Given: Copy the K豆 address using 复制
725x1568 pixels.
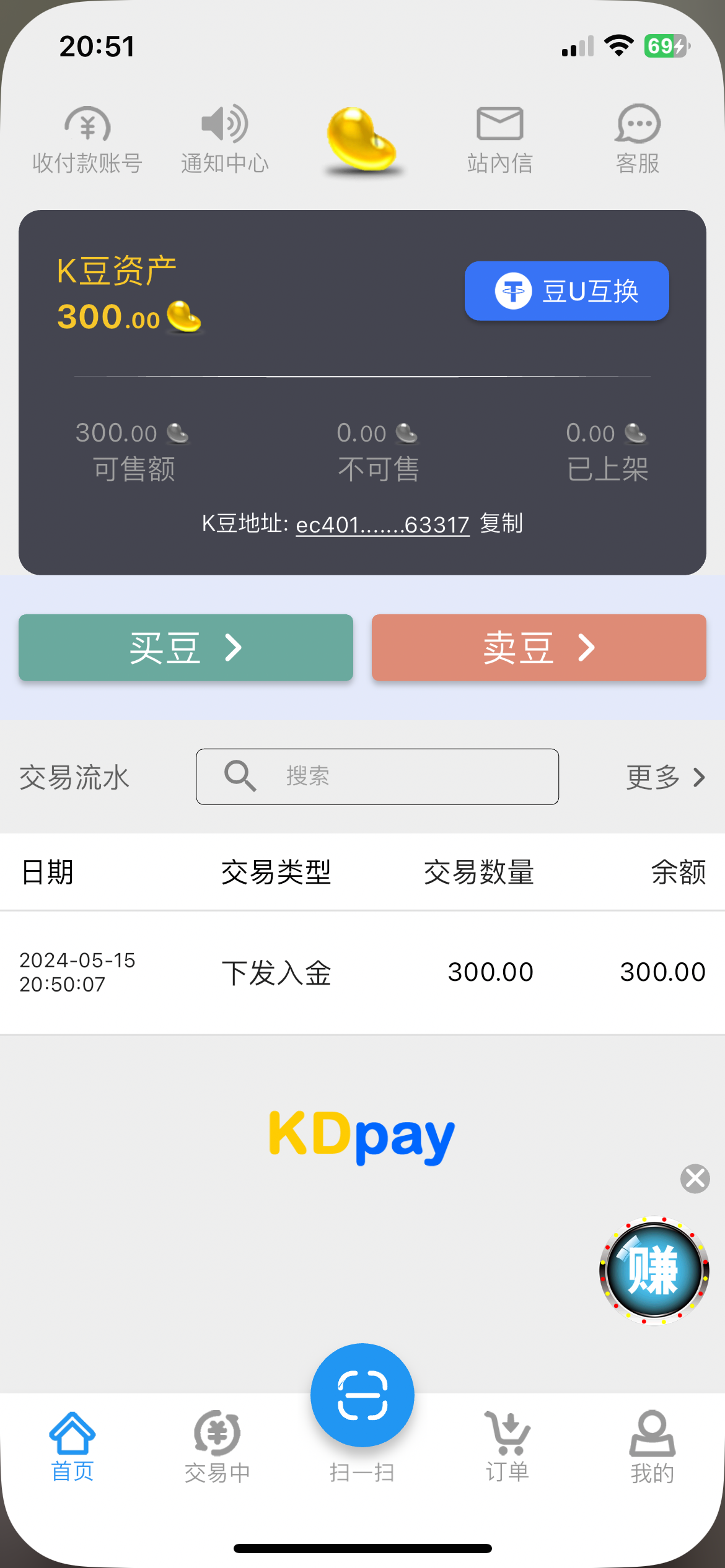Looking at the screenshot, I should (501, 523).
